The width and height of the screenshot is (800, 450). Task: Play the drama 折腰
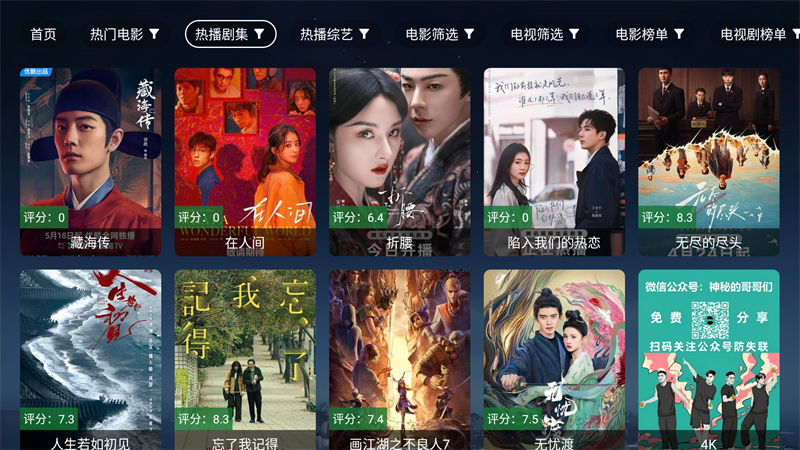coord(400,160)
